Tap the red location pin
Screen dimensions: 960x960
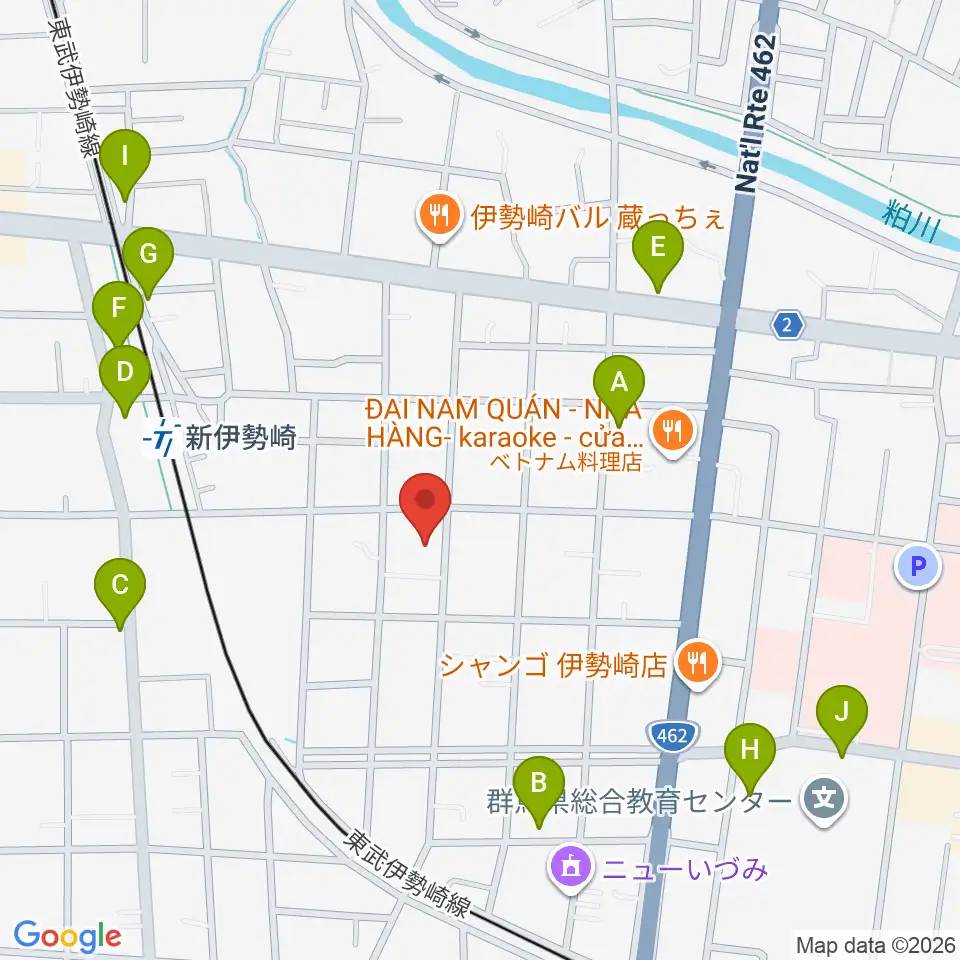click(425, 507)
